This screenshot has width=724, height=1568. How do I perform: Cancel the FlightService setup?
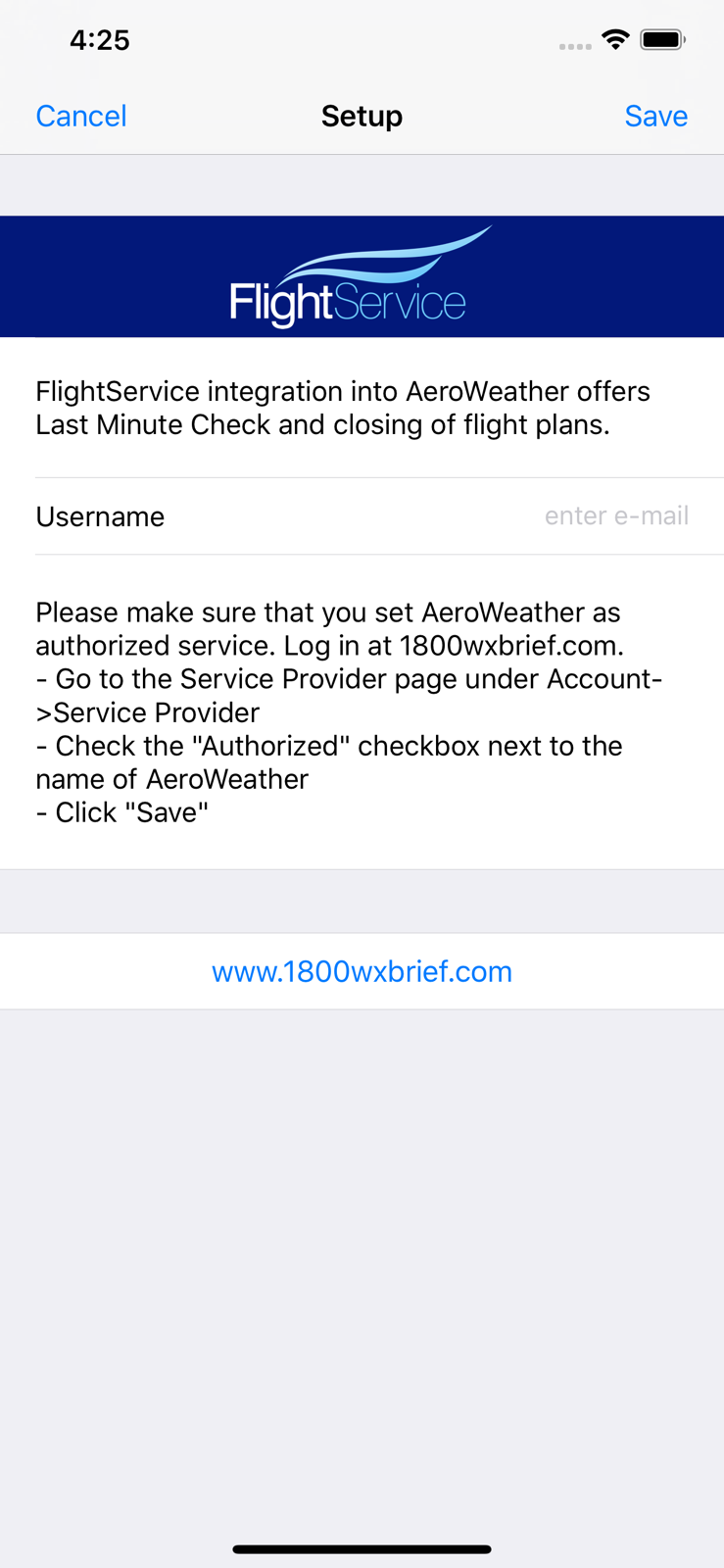pos(81,116)
